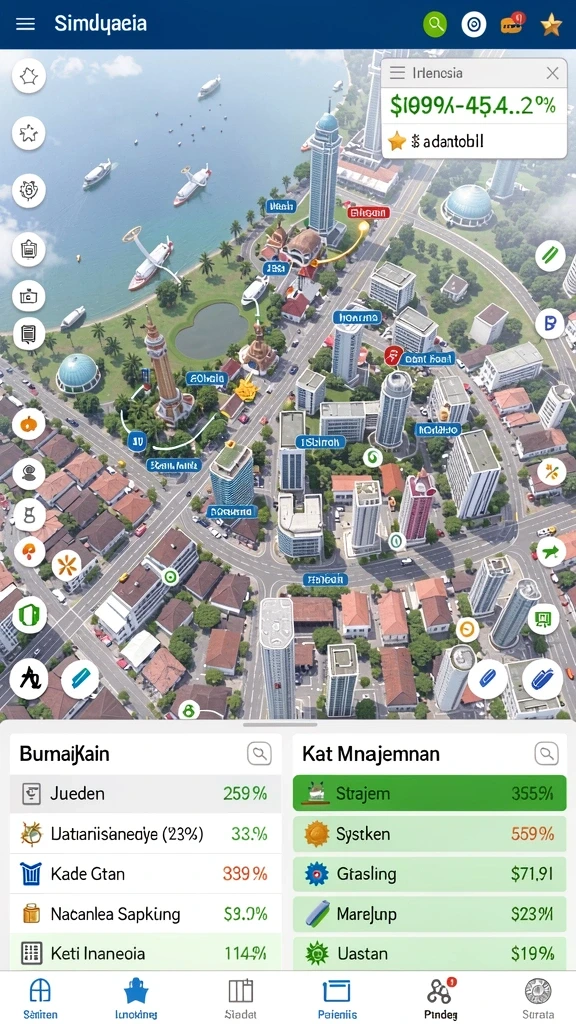The width and height of the screenshot is (576, 1024).
Task: Search in the Bumajkain panel
Action: (x=259, y=754)
